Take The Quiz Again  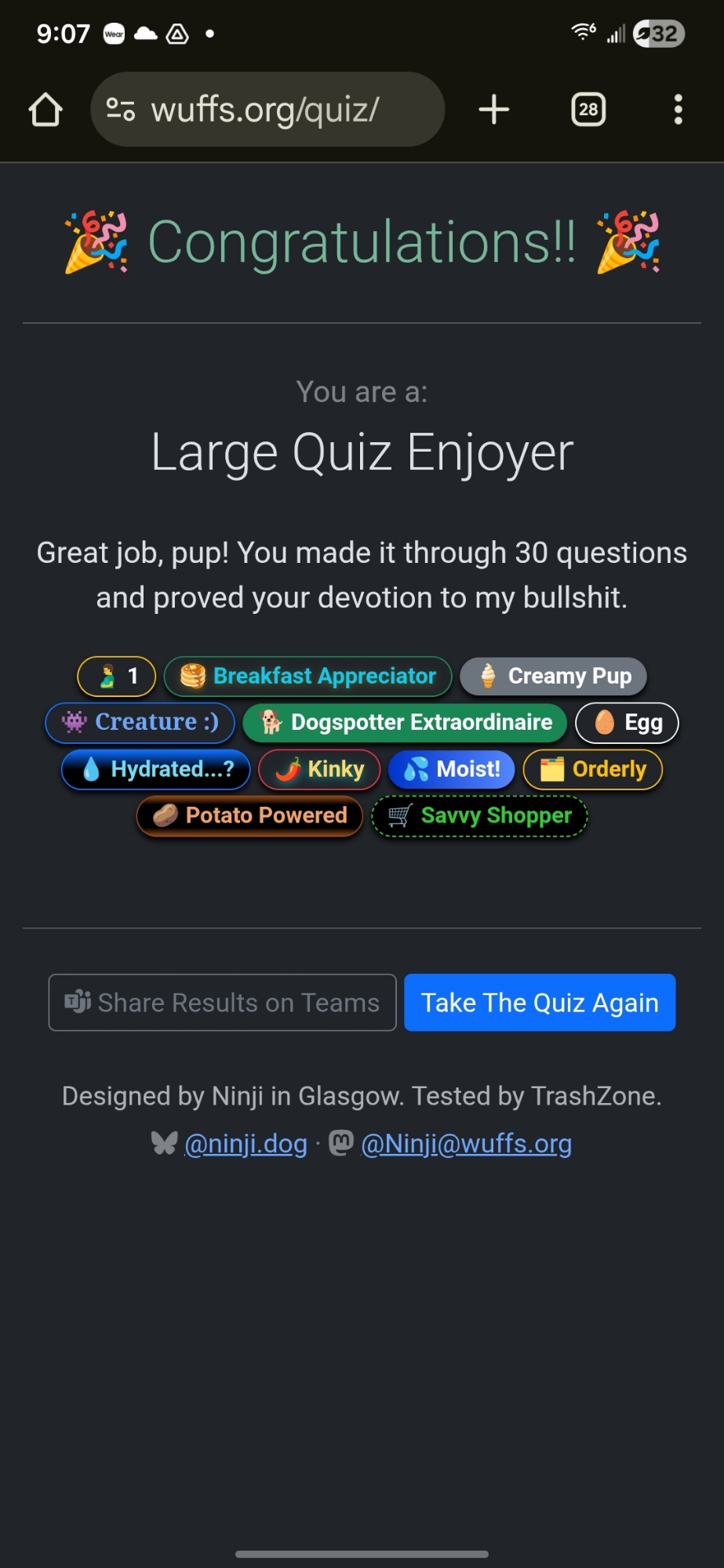(540, 1003)
